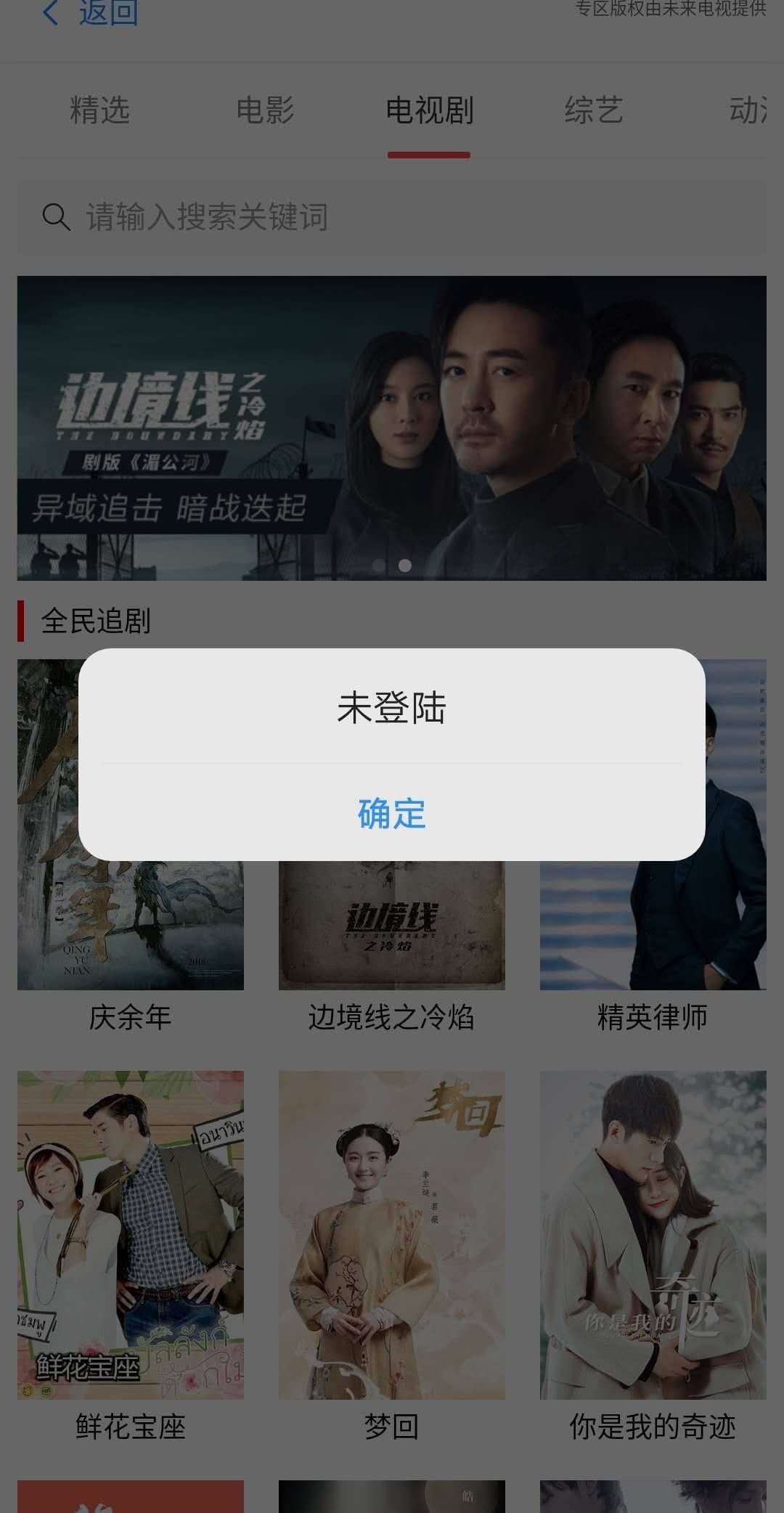This screenshot has width=784, height=1513.
Task: Switch to the 电影 tab
Action: pos(265,110)
